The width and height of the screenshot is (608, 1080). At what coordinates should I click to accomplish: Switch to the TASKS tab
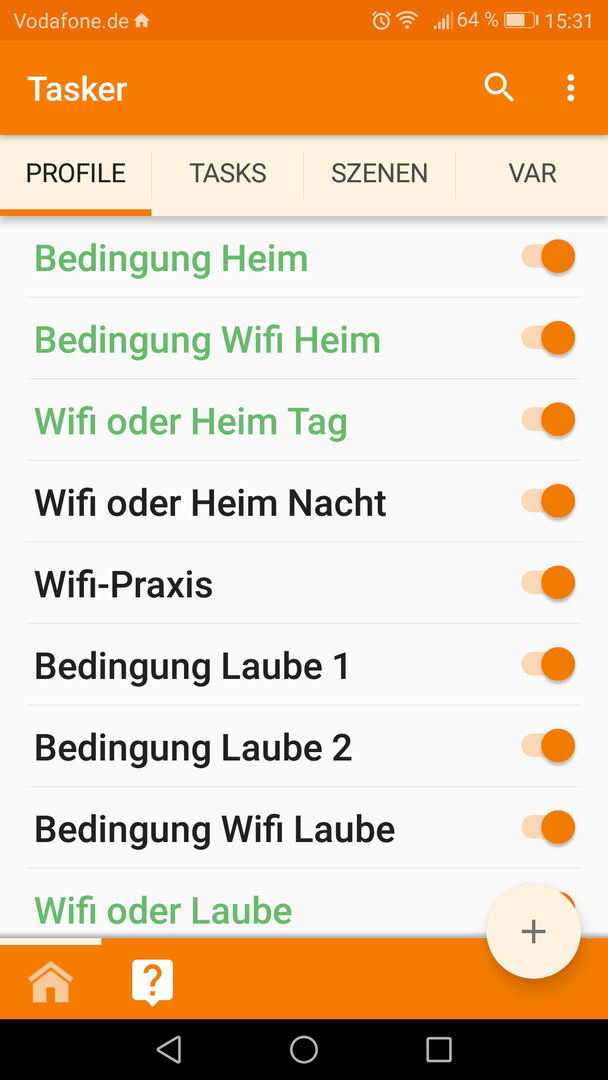pyautogui.click(x=228, y=174)
